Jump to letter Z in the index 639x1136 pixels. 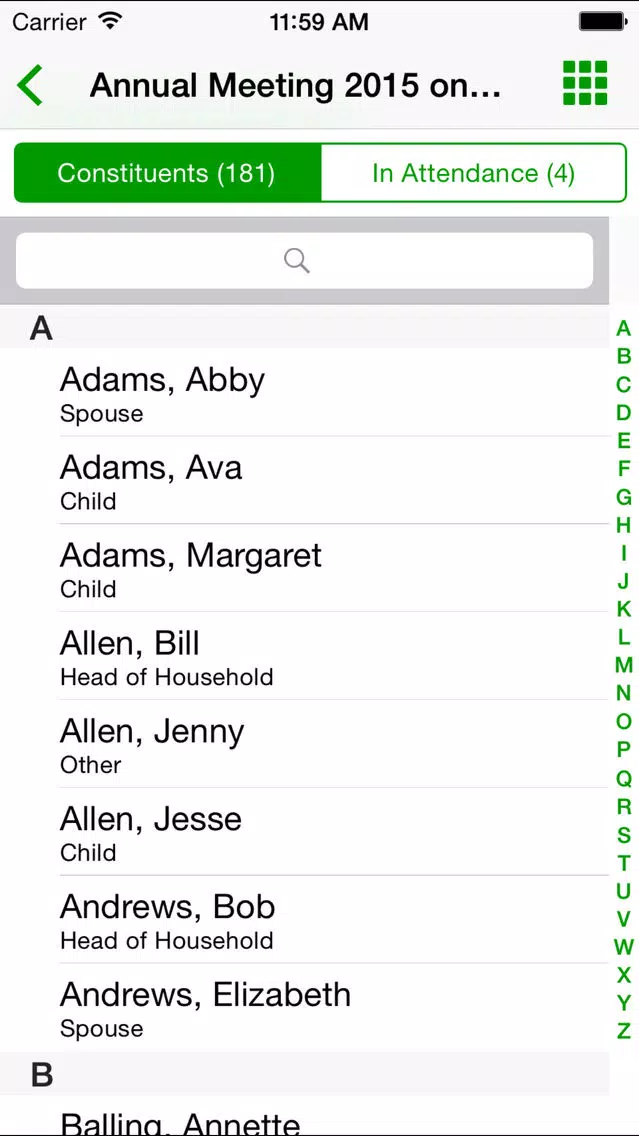point(623,1031)
